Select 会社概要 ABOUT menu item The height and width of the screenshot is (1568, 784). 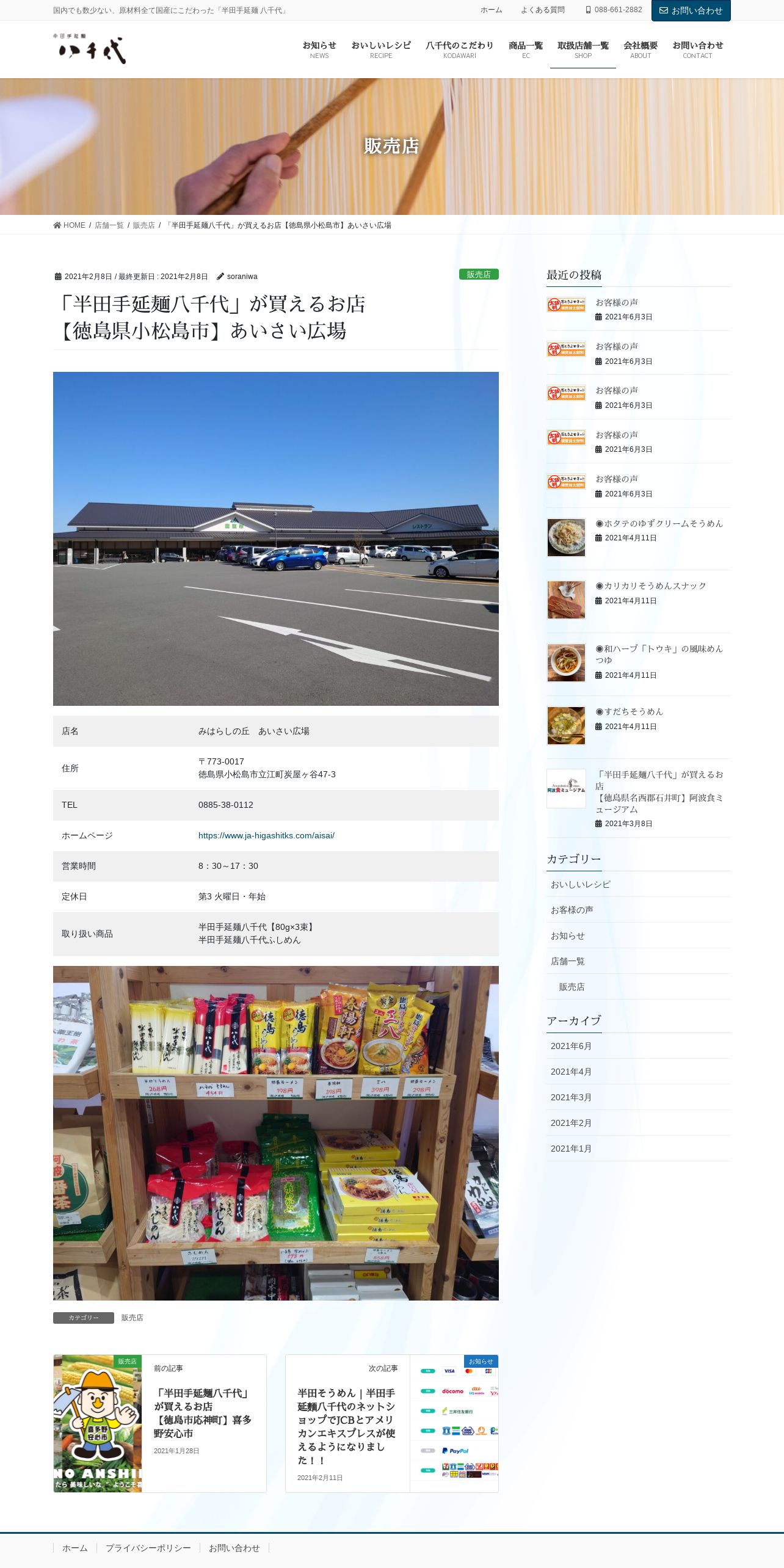point(641,49)
